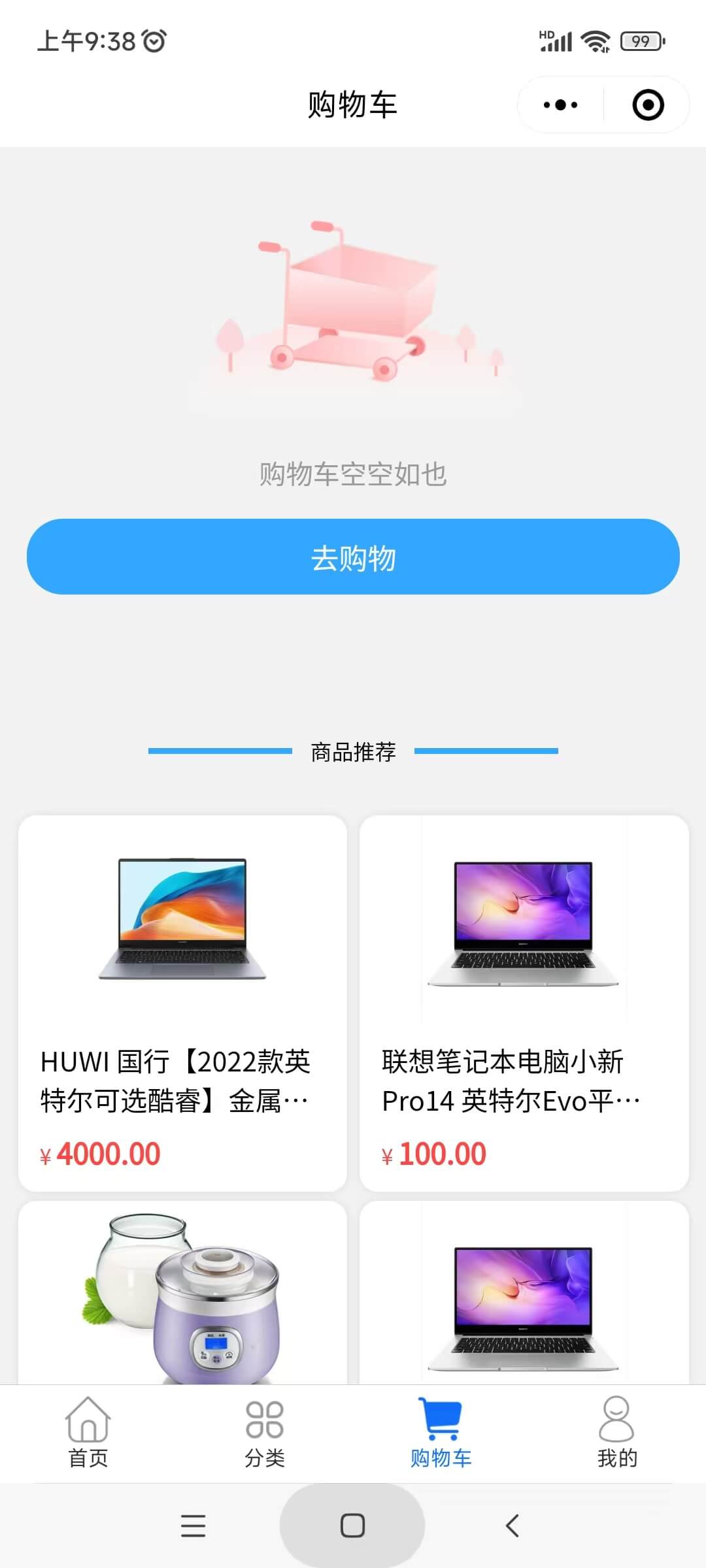706x1568 pixels.
Task: View the 联想笔记本电脑小新 Pro14 product
Action: pyautogui.click(x=524, y=1003)
